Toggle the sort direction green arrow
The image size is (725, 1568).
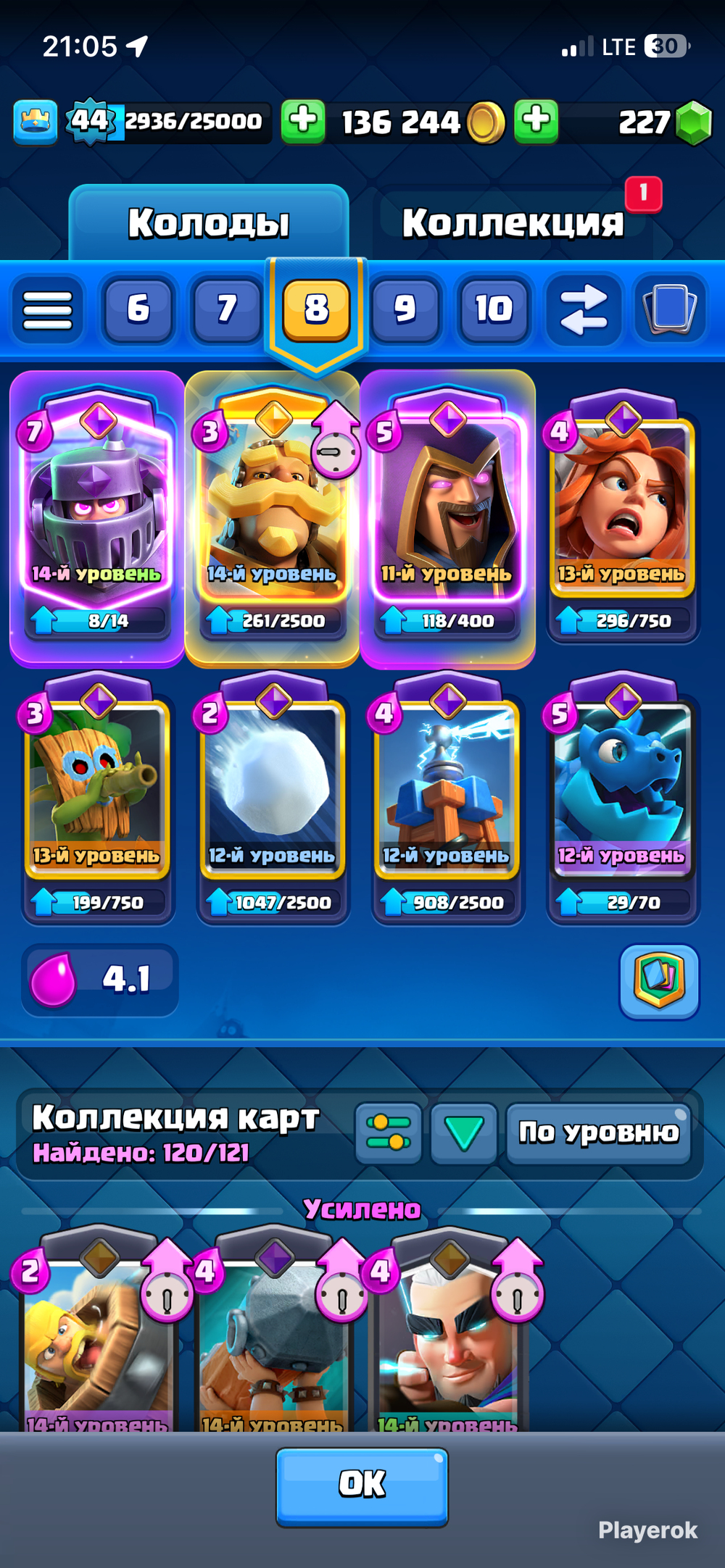pos(464,1133)
